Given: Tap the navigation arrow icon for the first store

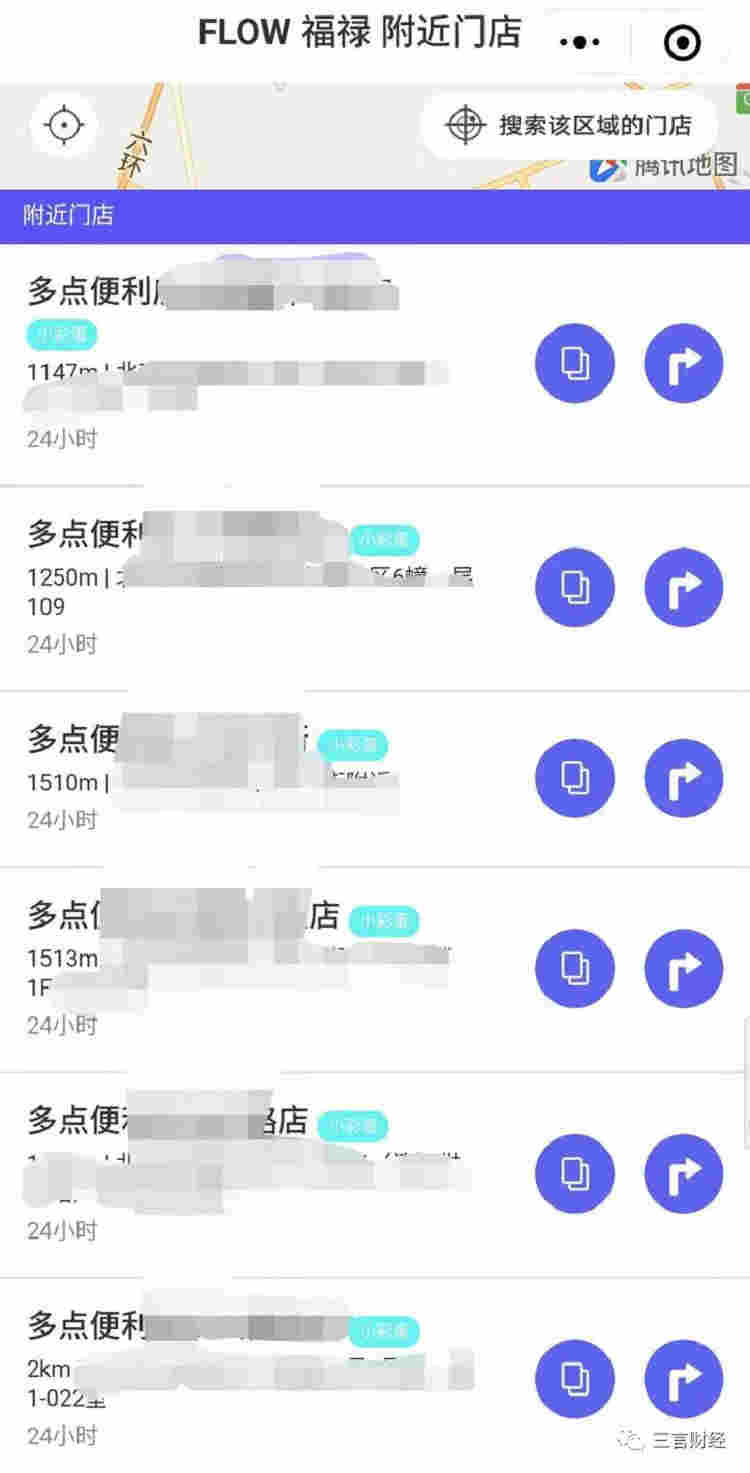Looking at the screenshot, I should 683,364.
